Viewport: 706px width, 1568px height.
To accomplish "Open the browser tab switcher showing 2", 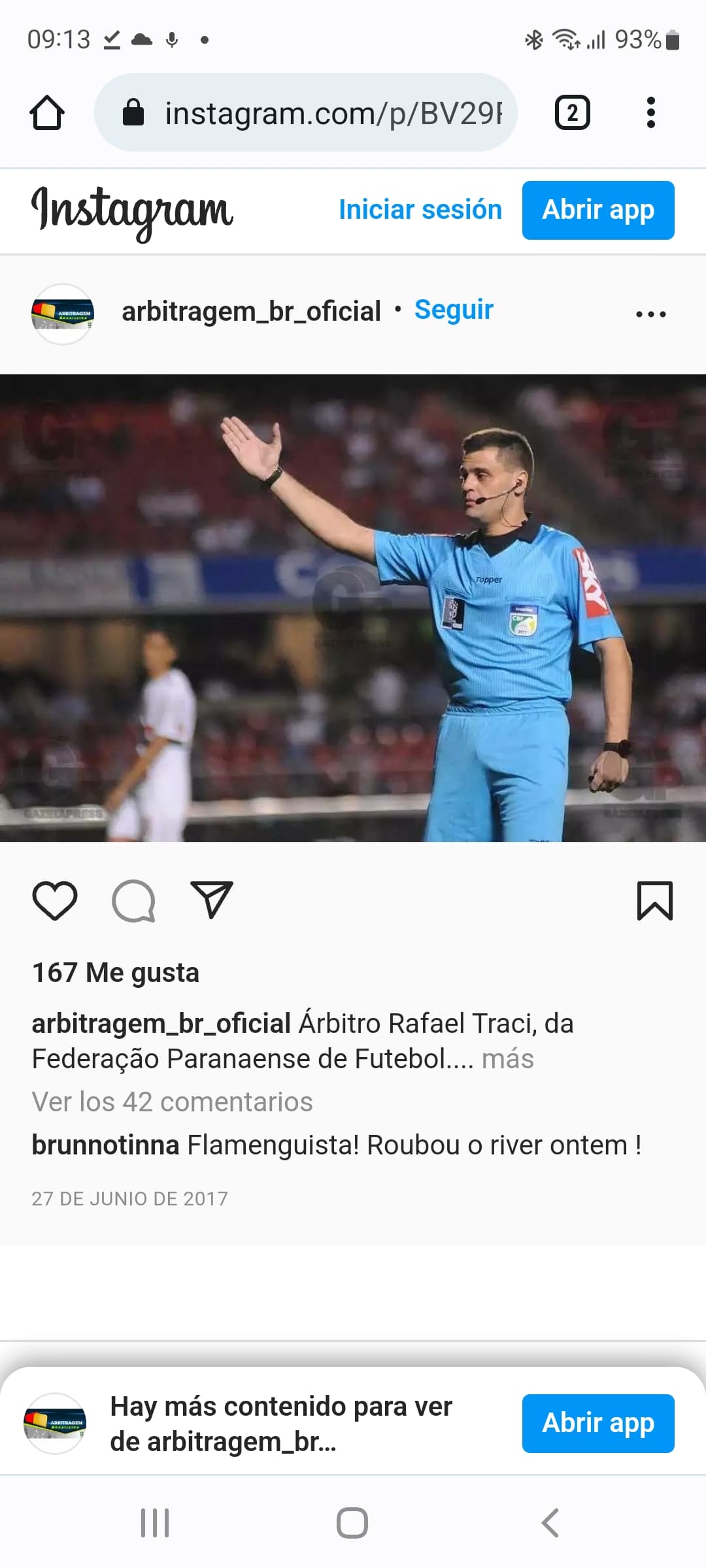I will click(x=573, y=112).
